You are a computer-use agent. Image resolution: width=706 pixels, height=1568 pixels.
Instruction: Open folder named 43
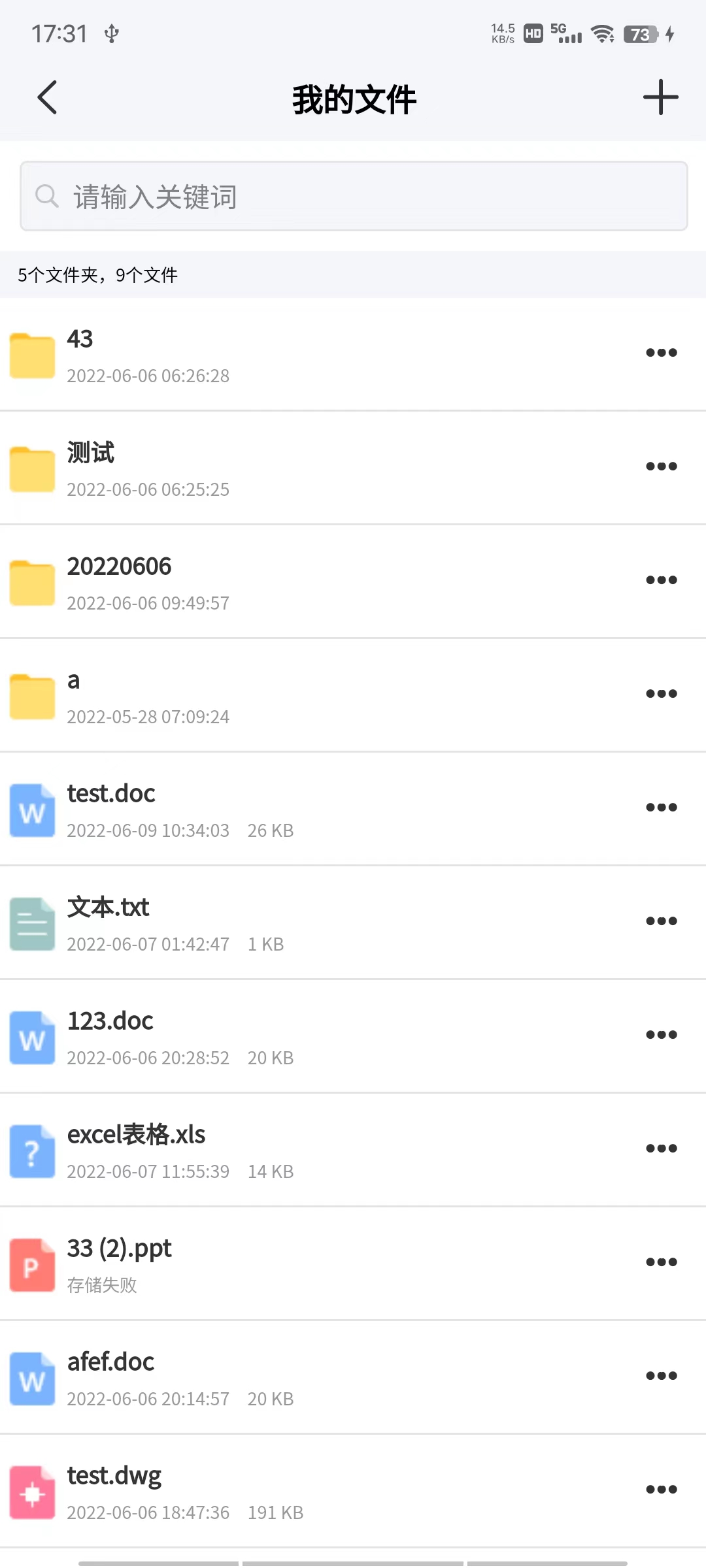coord(261,355)
